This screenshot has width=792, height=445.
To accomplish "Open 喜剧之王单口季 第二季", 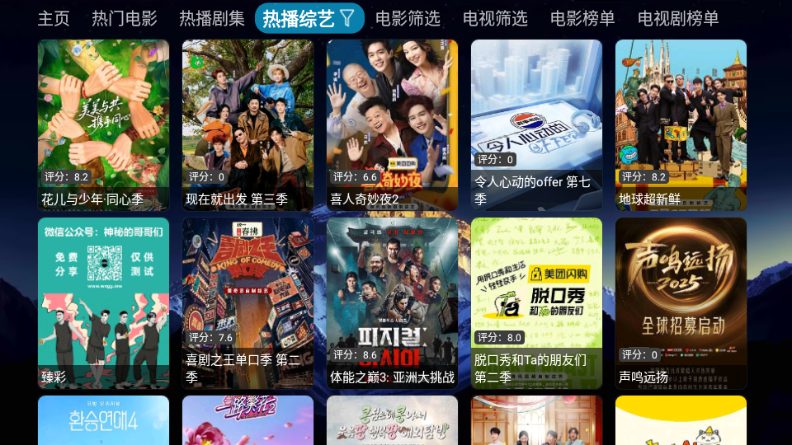I will [x=248, y=302].
